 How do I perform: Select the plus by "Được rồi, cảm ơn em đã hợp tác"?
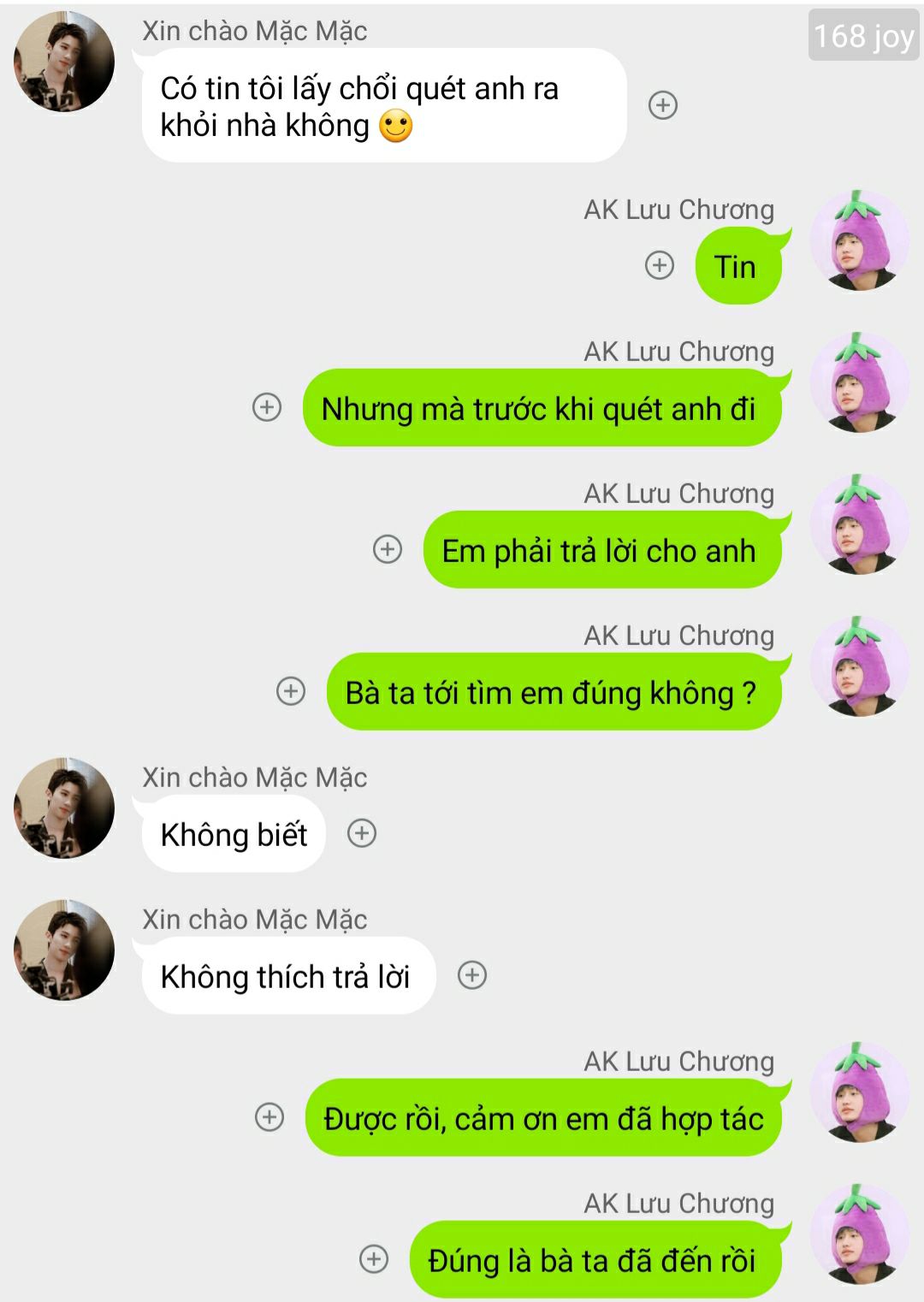click(269, 1117)
